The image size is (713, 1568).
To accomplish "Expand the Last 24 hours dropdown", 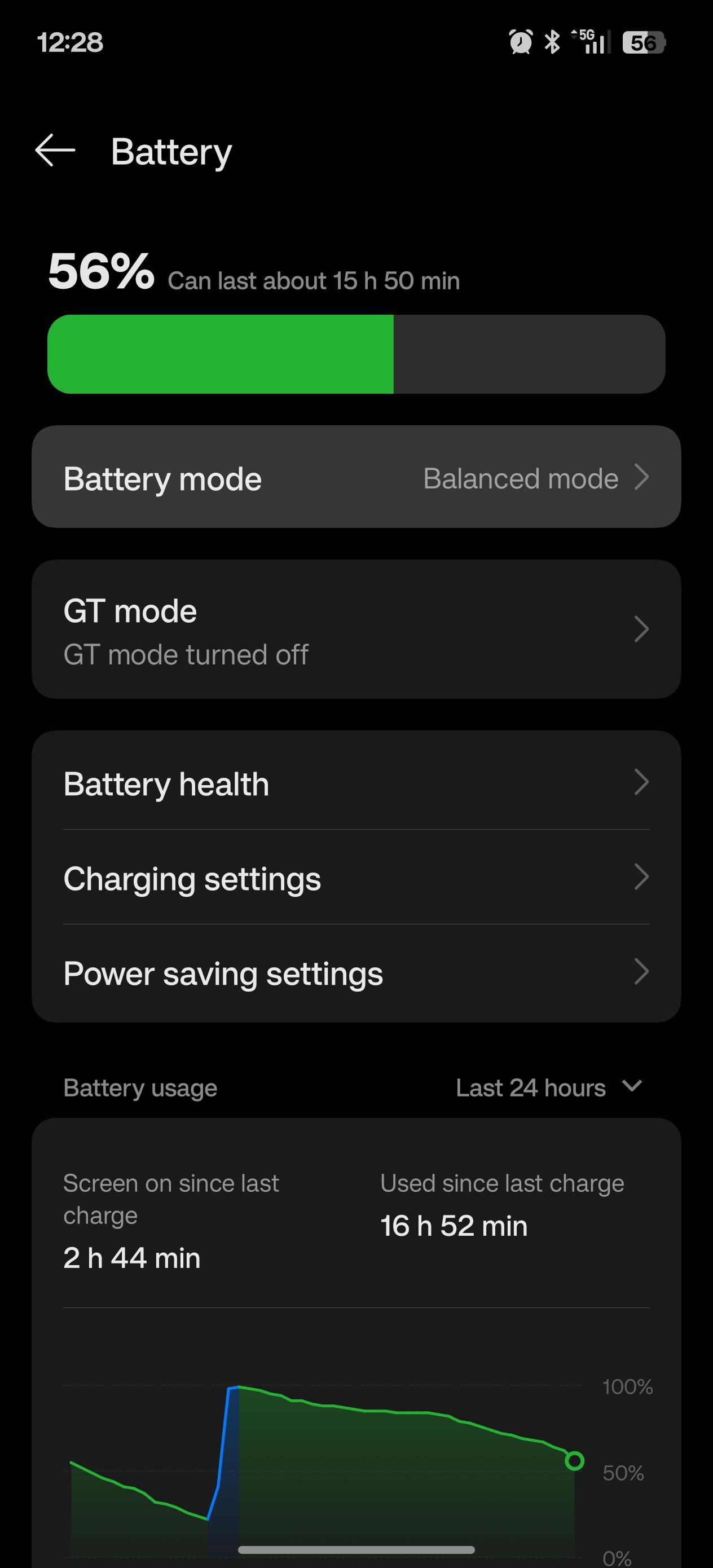I will [x=548, y=1087].
